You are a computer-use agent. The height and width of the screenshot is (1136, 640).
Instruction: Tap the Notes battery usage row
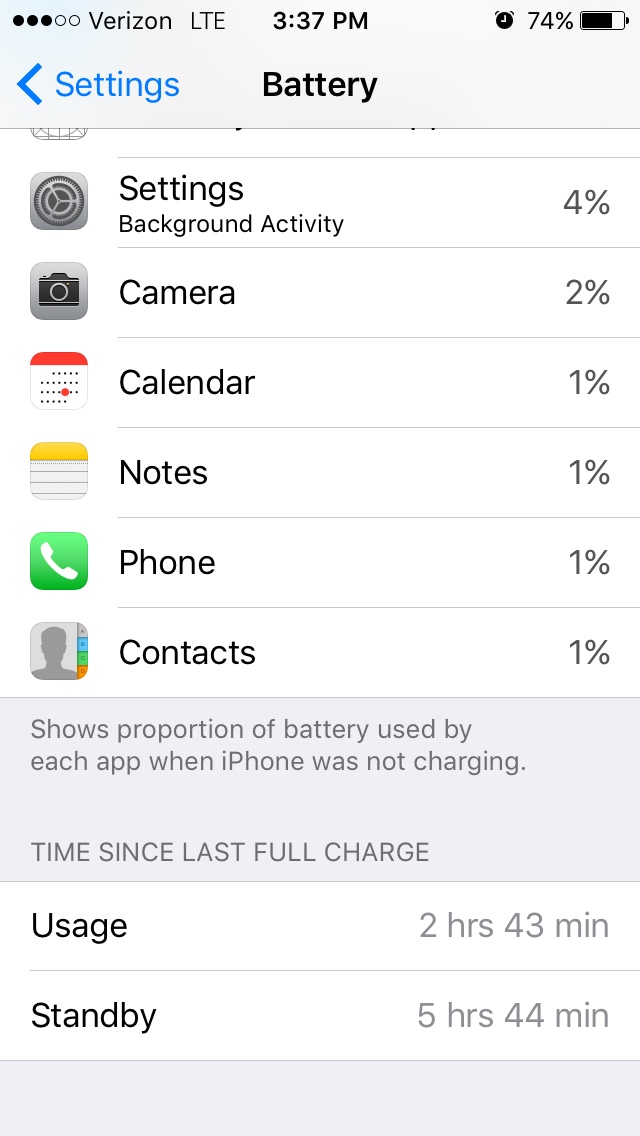(x=320, y=472)
